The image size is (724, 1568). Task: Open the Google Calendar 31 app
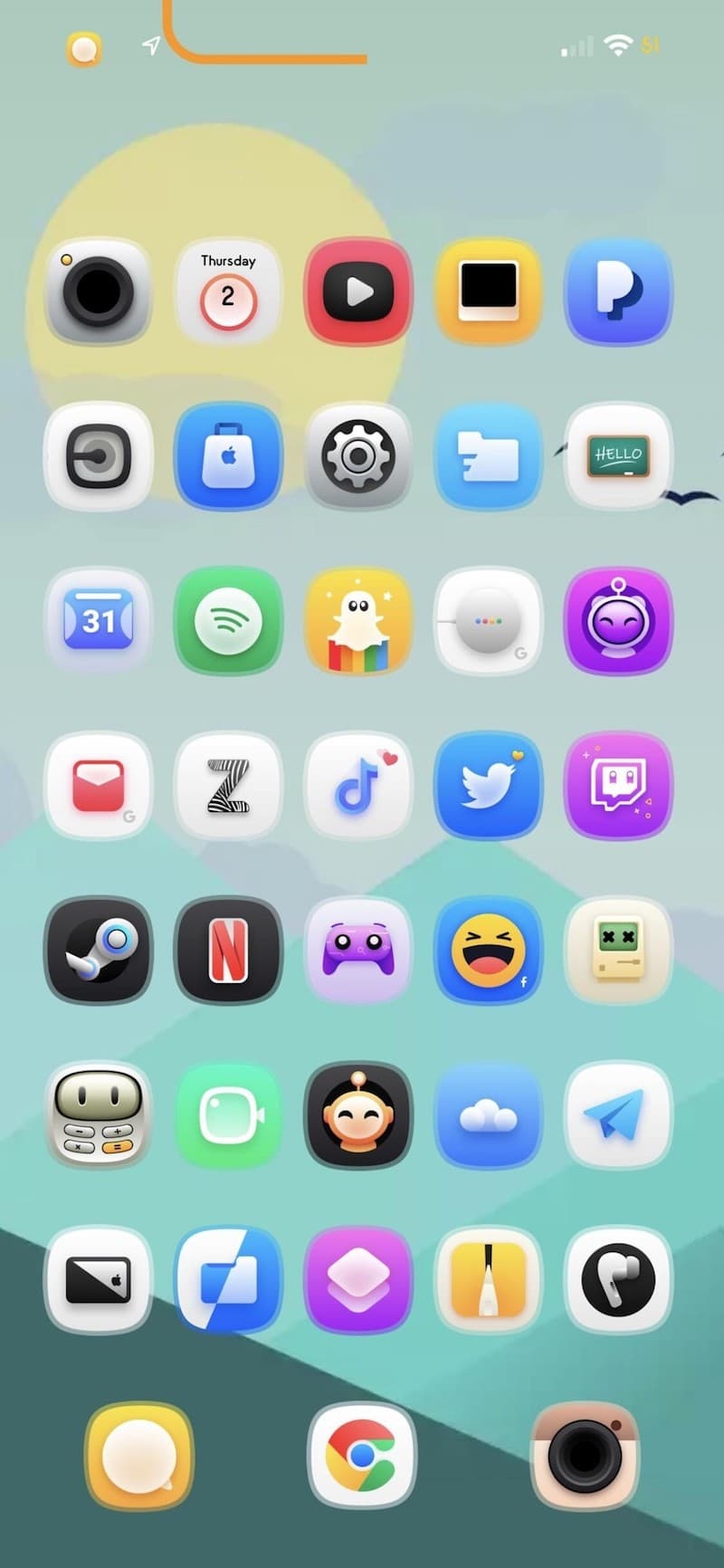point(98,621)
